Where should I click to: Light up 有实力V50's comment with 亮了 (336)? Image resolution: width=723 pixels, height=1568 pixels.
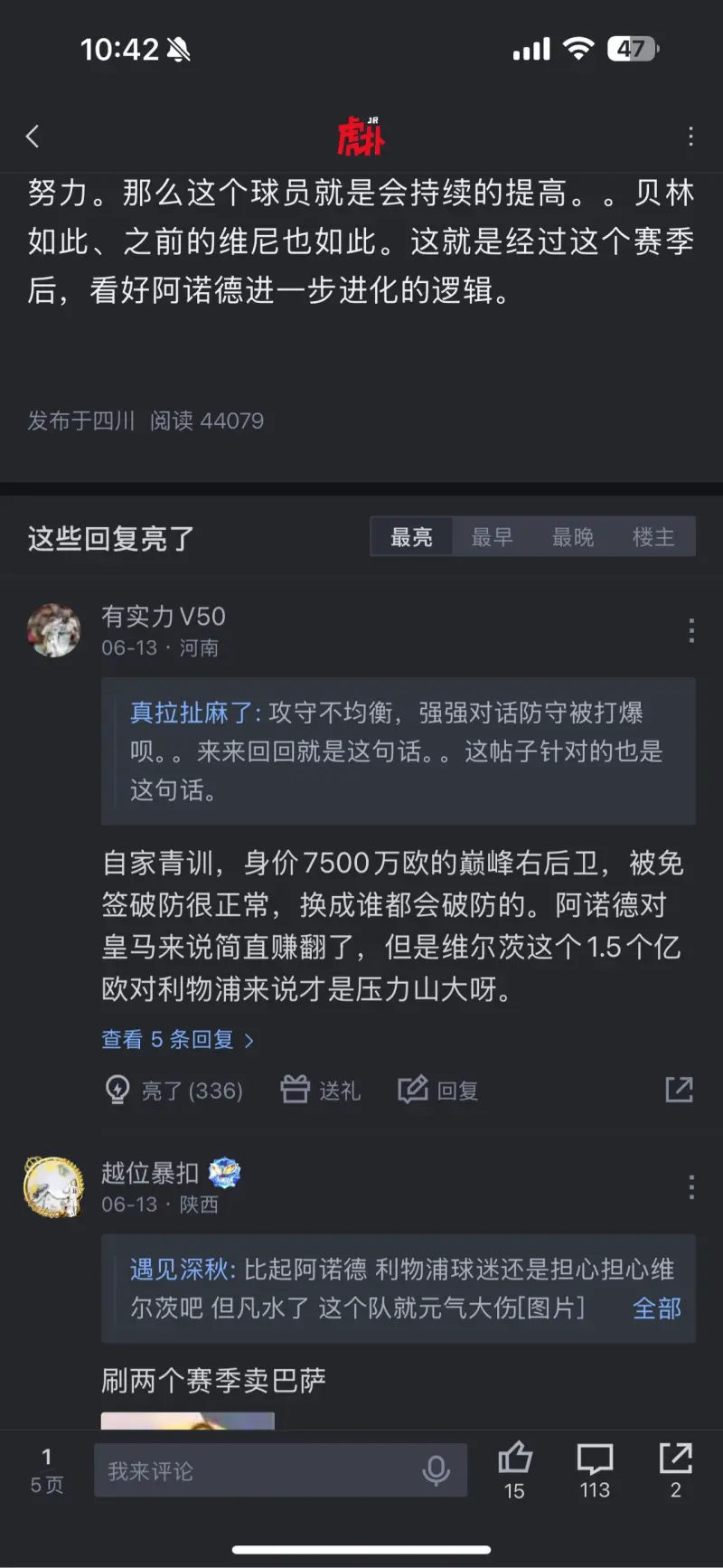[x=174, y=1091]
